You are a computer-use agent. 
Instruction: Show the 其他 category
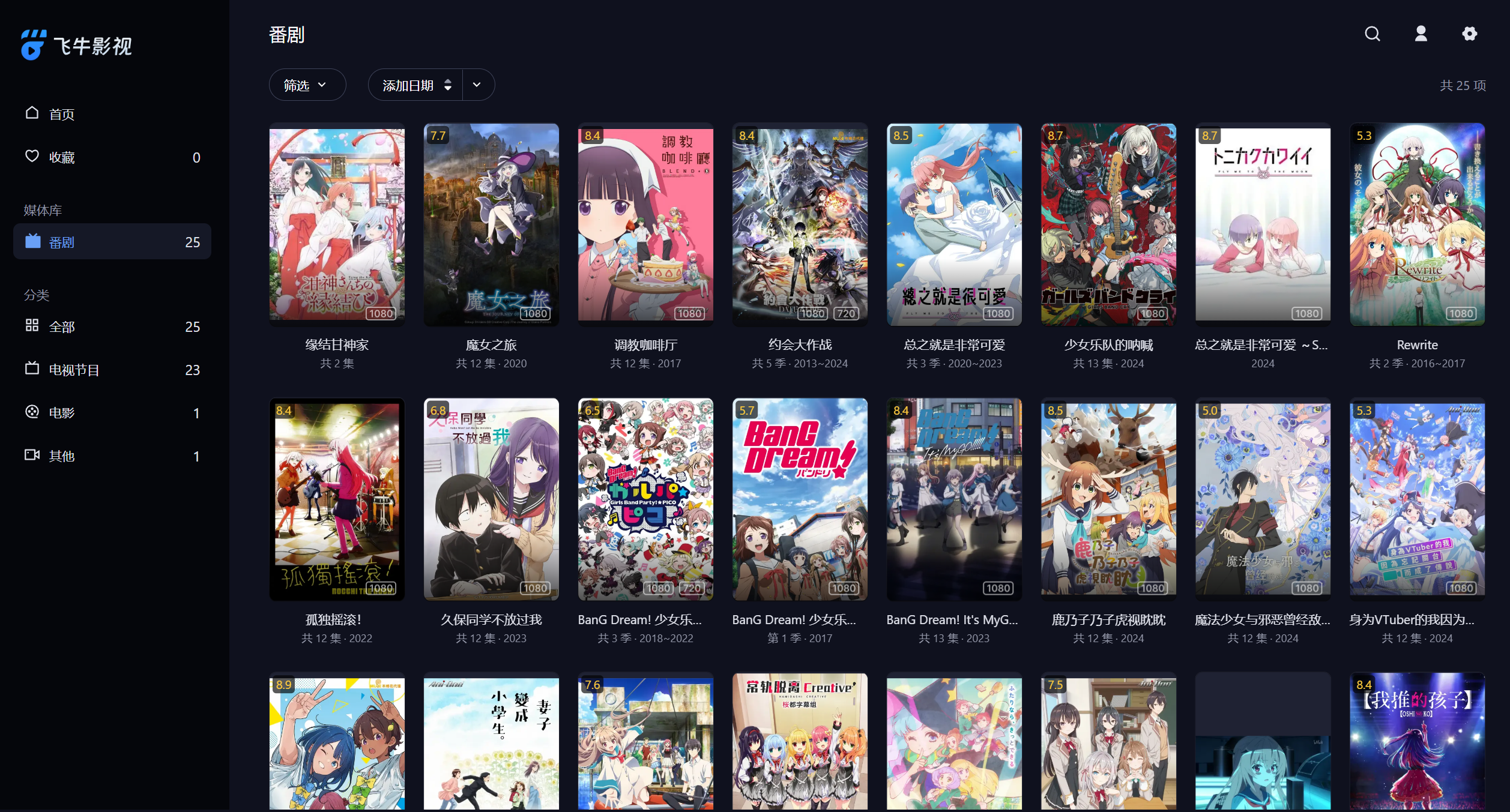61,456
